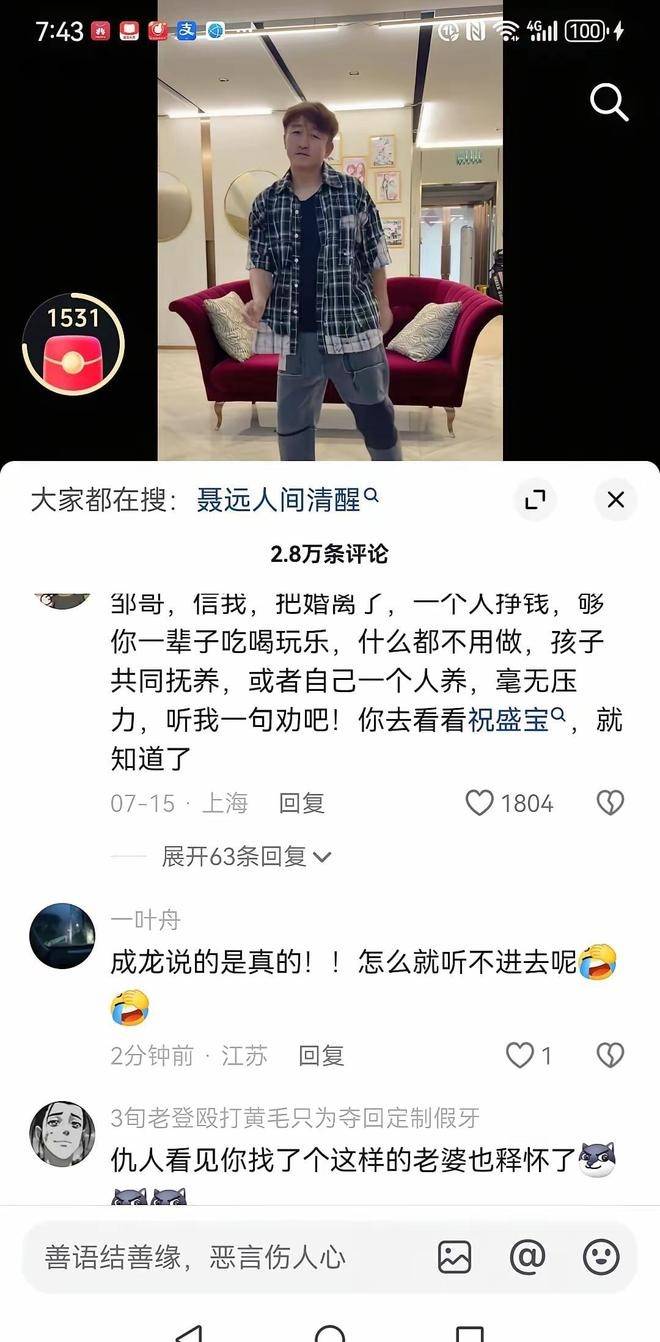Screen dimensions: 660x1342
Task: Open the search magnifier over the video
Action: point(609,102)
